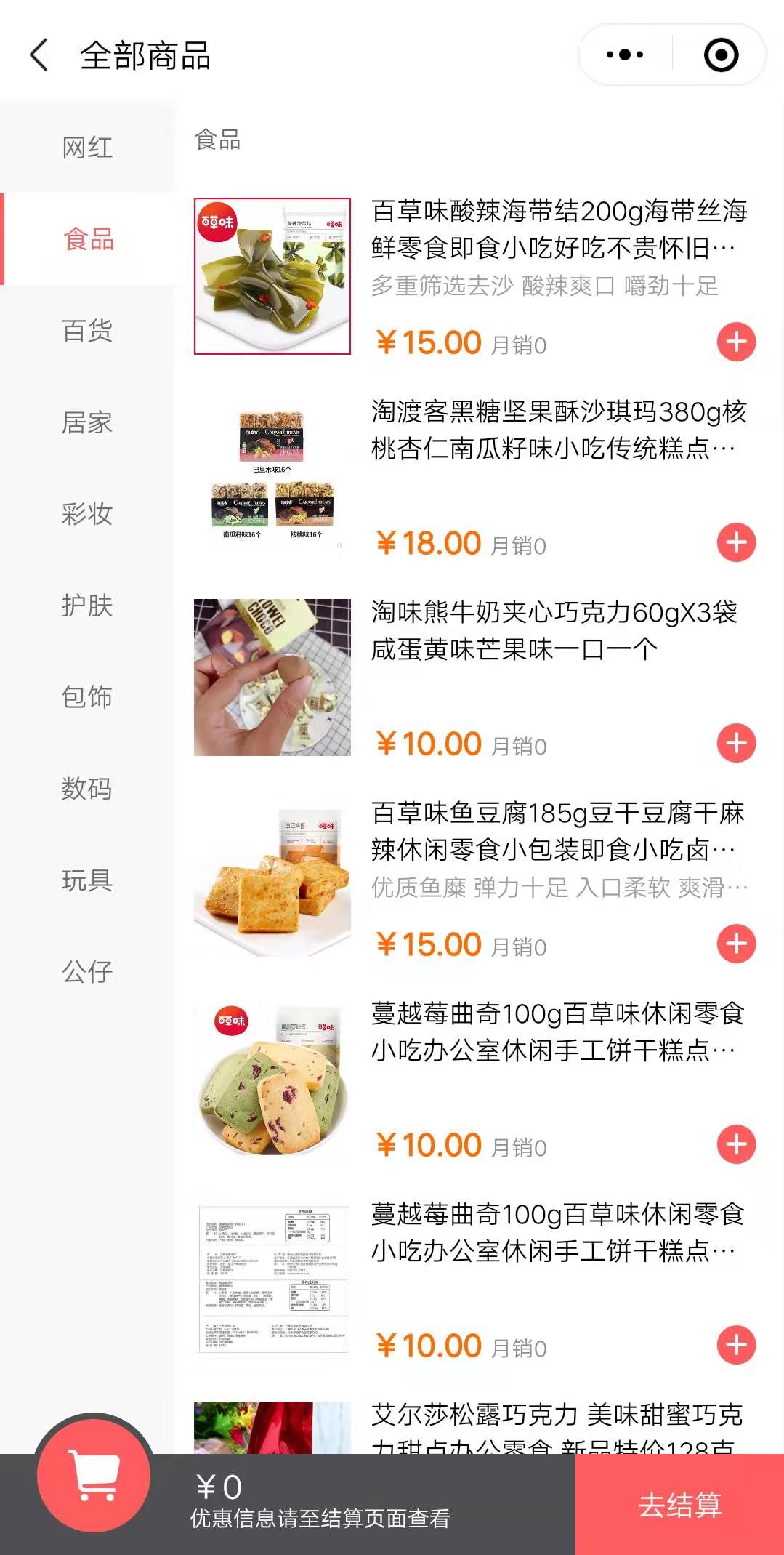Open the mini program more options menu
This screenshot has height=1555, width=784.
[x=625, y=55]
